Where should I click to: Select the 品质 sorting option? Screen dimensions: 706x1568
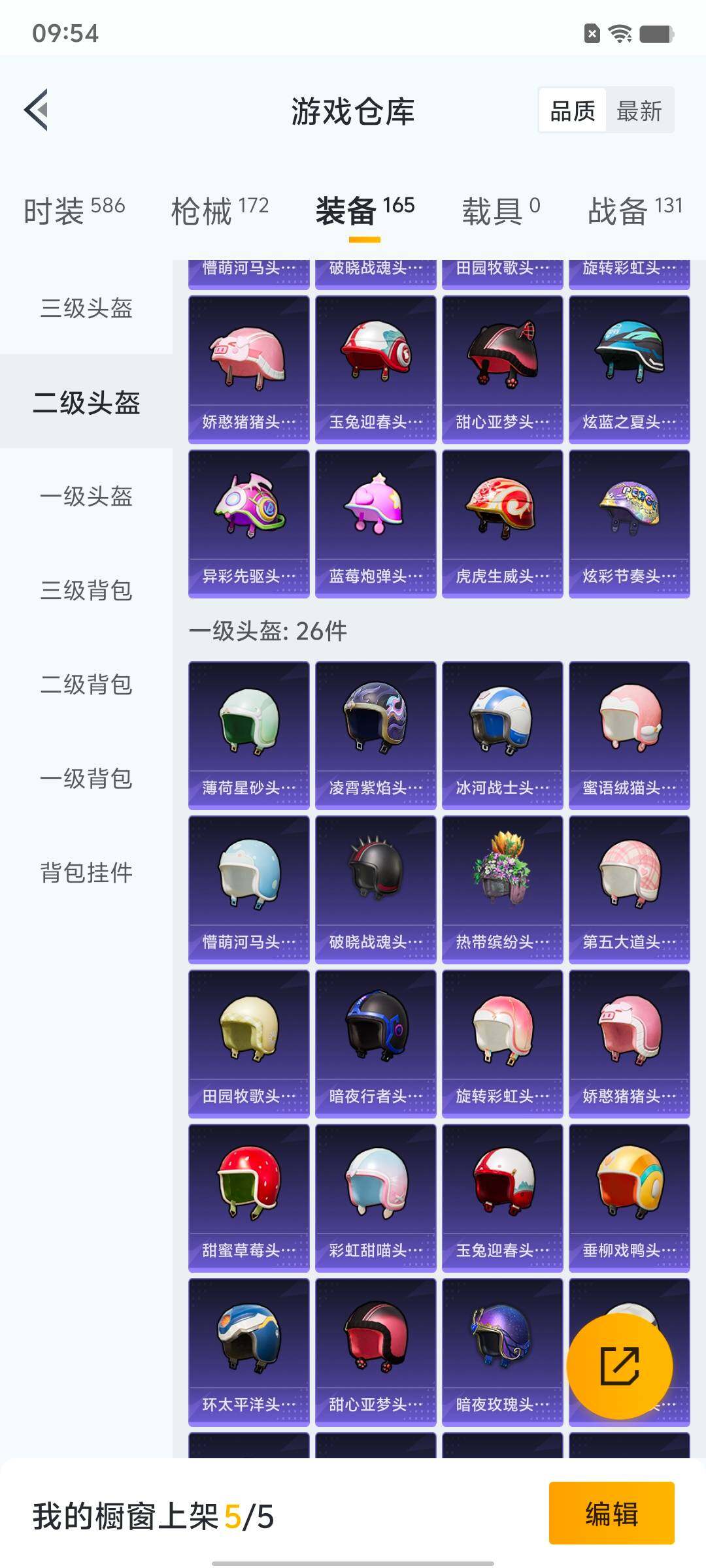(x=573, y=110)
